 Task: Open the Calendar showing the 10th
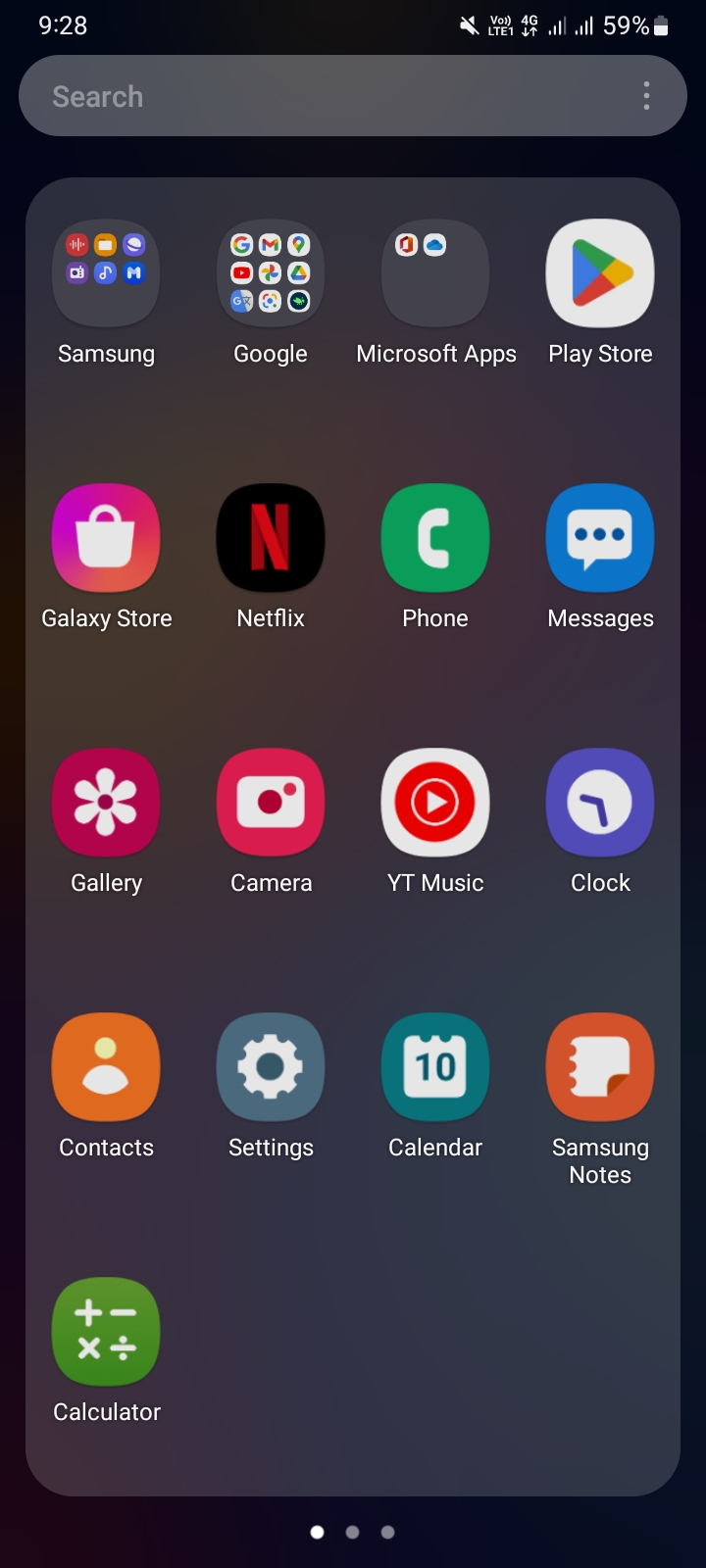[435, 1066]
